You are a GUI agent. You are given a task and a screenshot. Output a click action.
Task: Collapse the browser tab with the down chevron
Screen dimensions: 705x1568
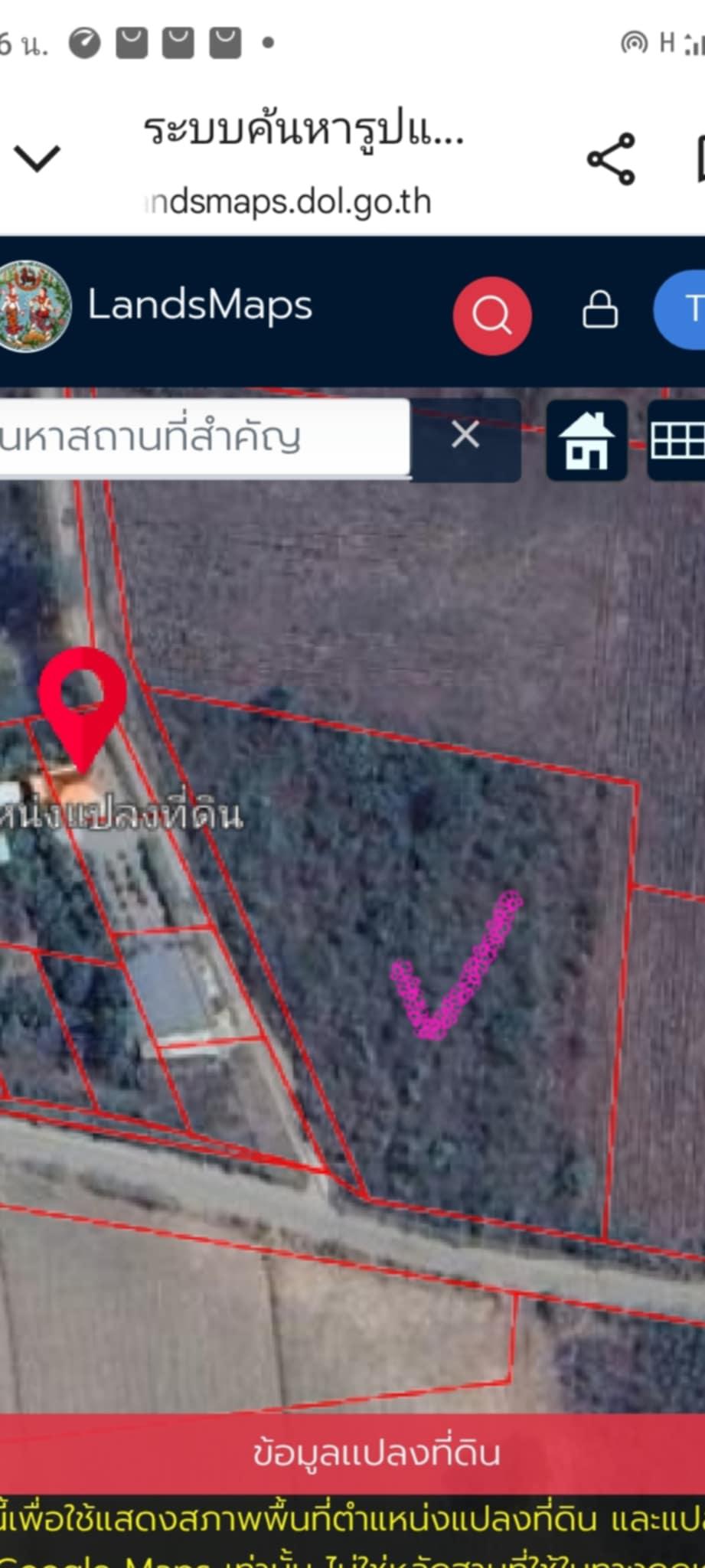click(x=37, y=158)
